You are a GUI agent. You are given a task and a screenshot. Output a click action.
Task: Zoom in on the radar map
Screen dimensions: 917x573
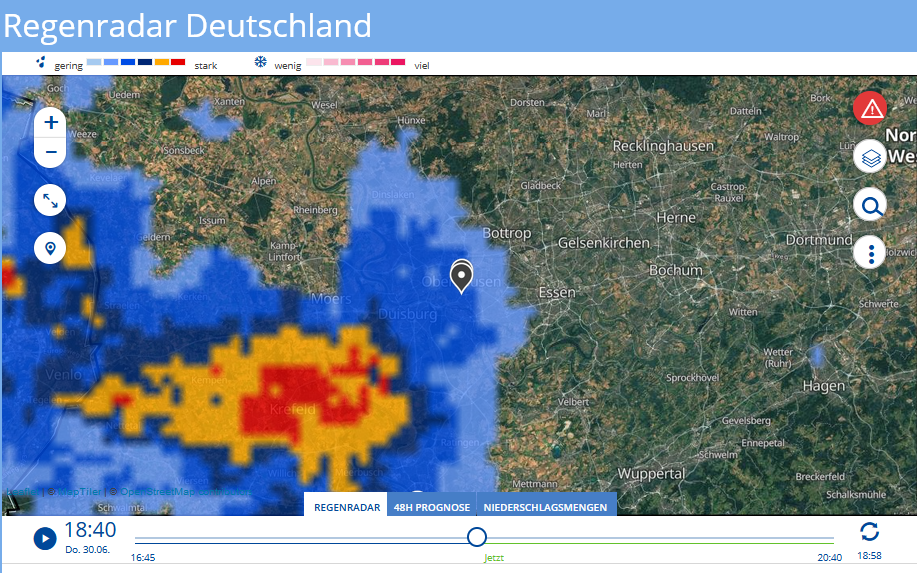click(51, 124)
